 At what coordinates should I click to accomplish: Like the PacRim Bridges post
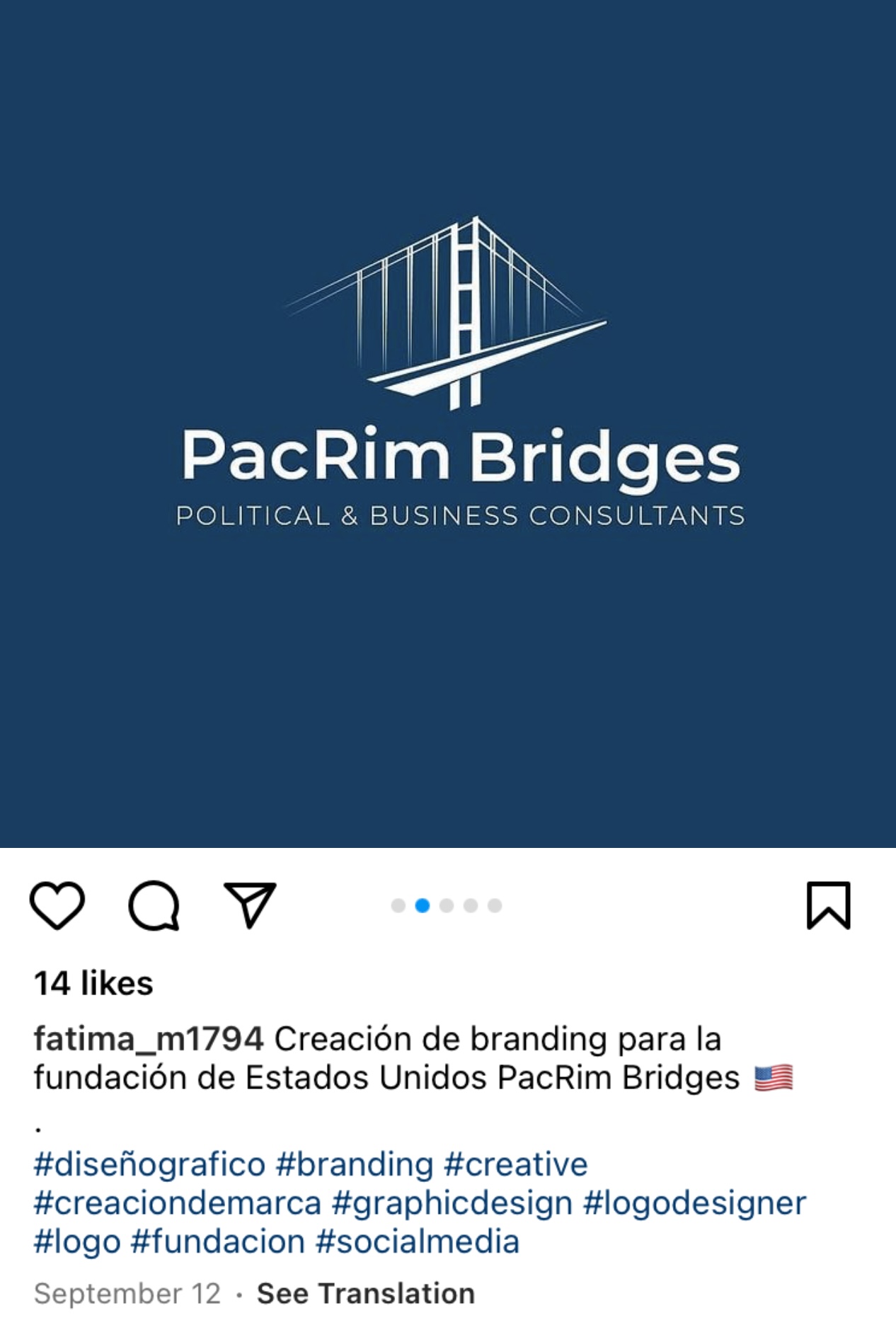point(57,905)
